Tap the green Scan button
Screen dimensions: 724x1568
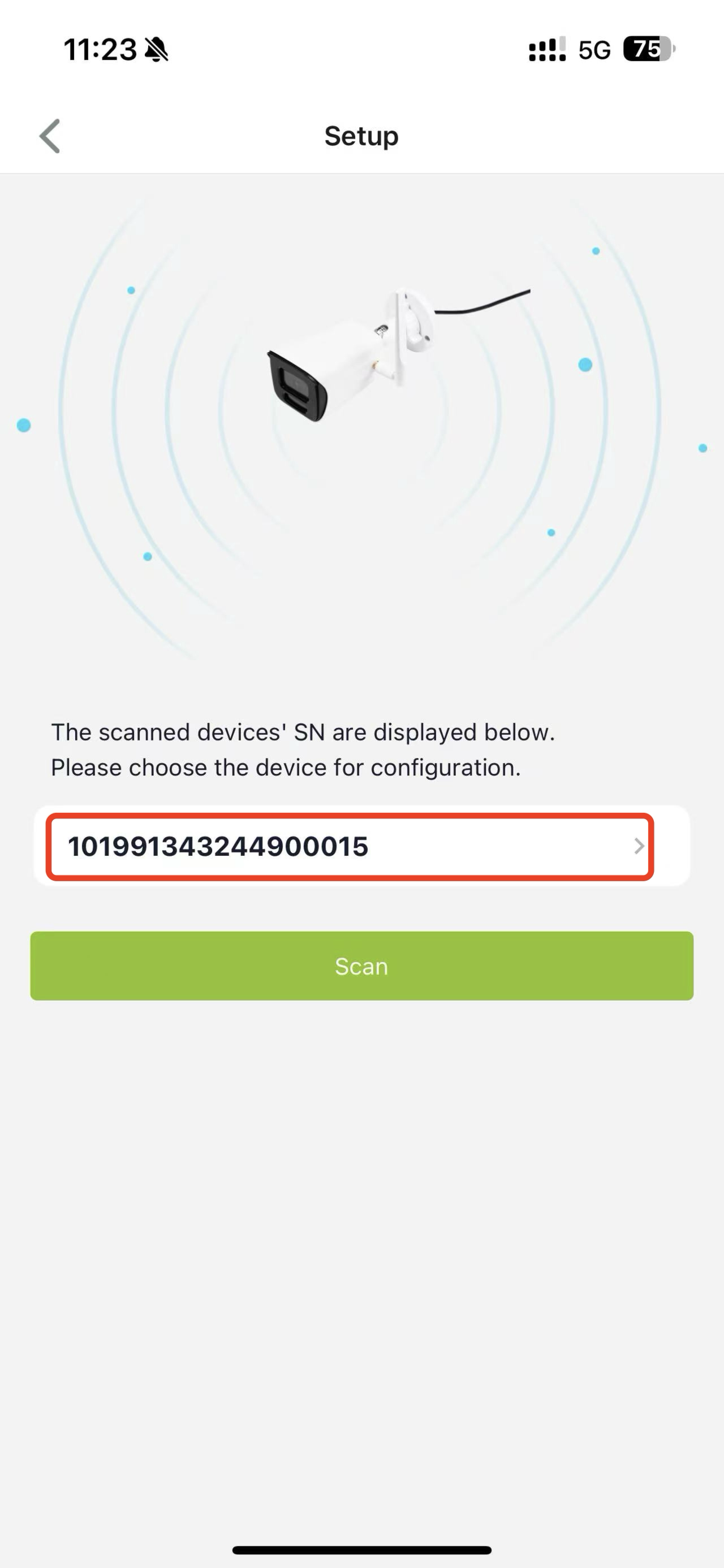361,965
